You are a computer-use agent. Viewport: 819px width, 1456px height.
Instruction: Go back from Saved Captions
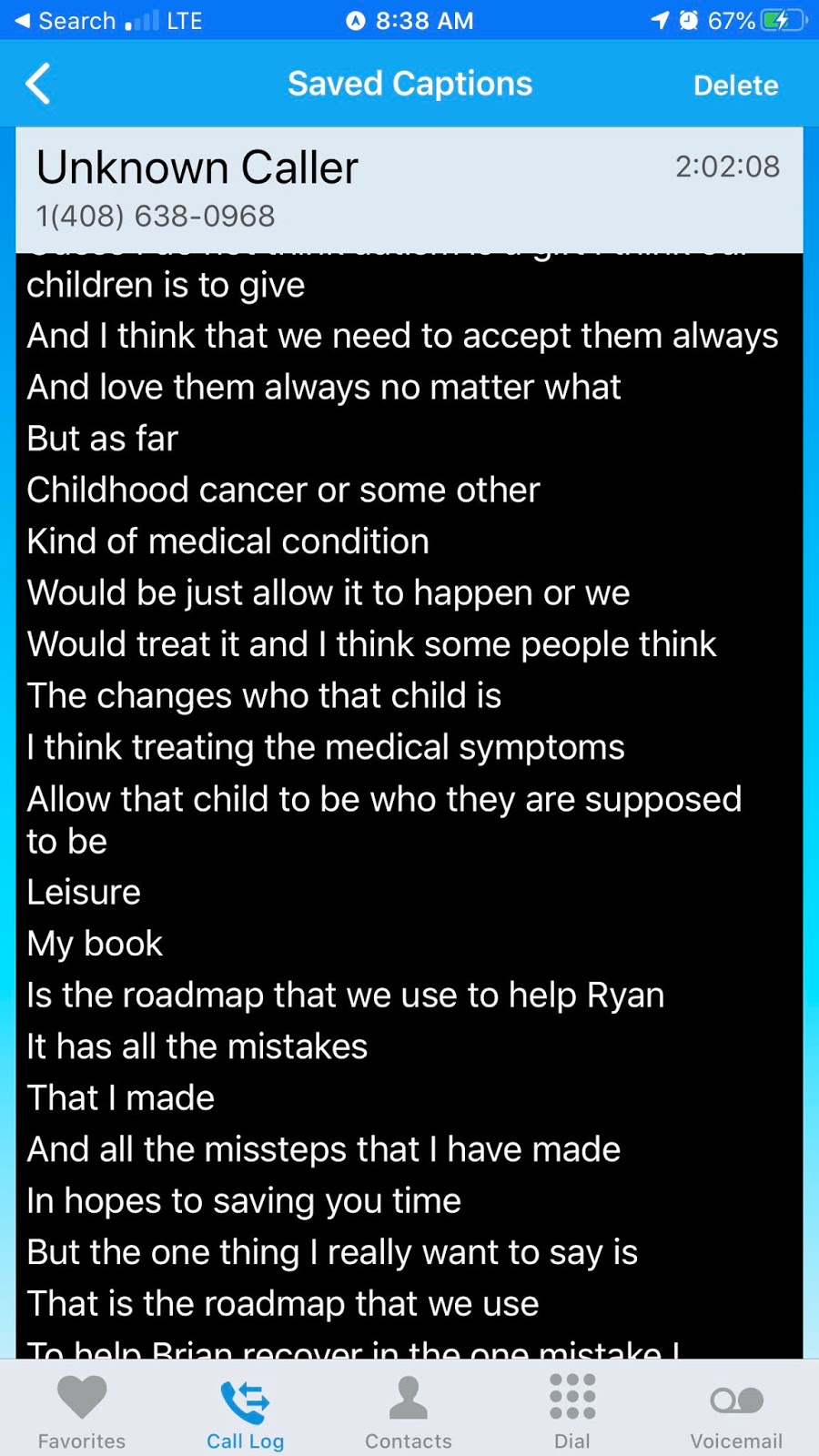(38, 85)
